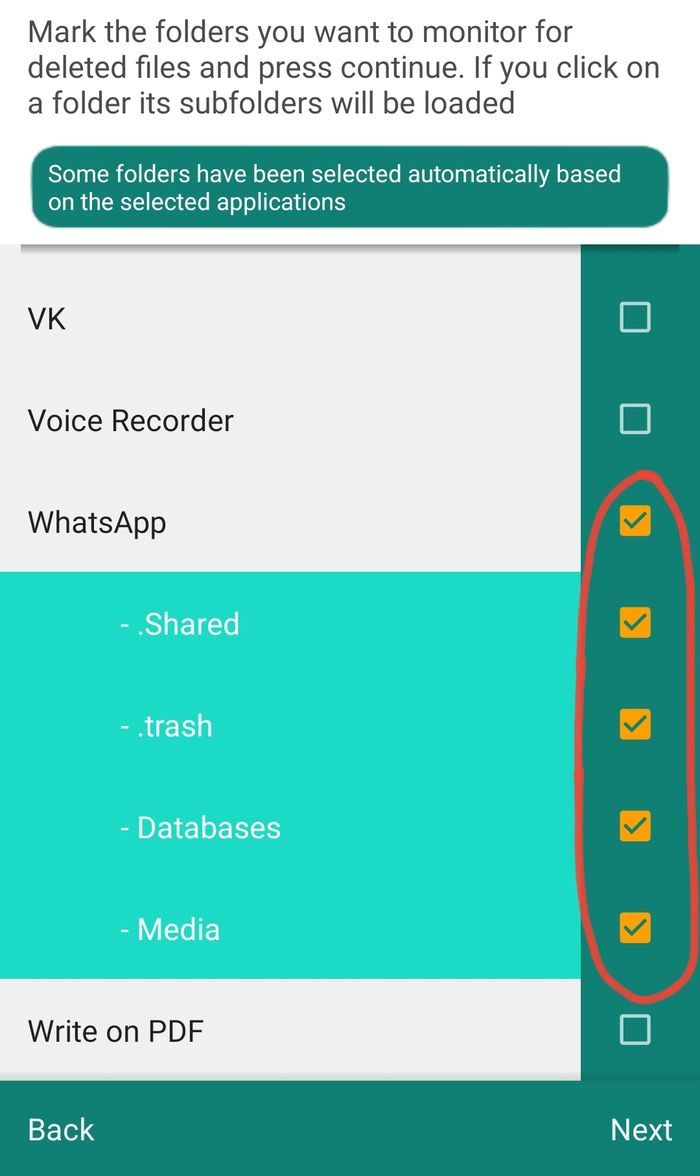Deselect the .Shared subfolder checkbox
The image size is (700, 1176).
(635, 622)
